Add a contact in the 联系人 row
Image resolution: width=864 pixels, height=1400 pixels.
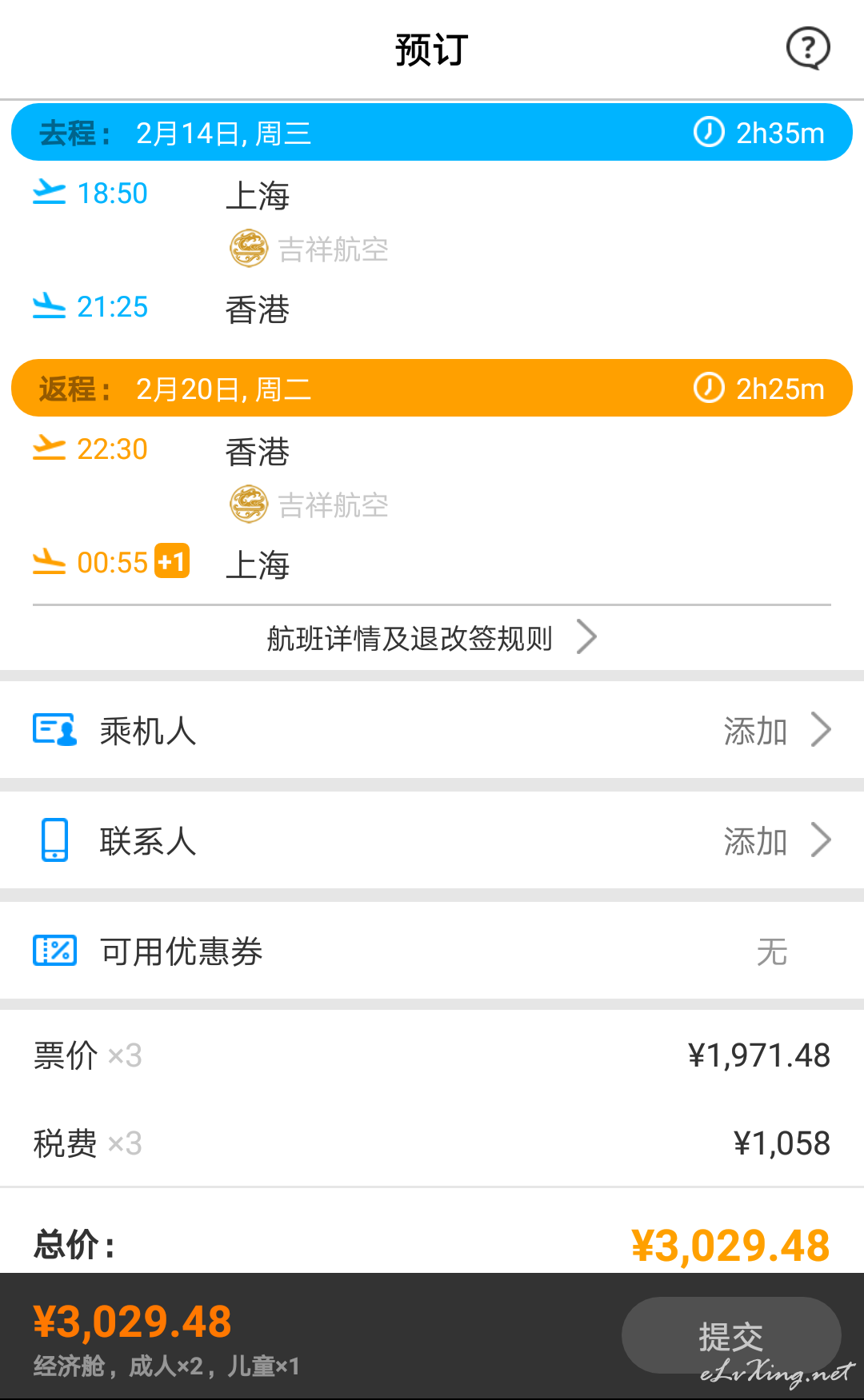pos(432,840)
